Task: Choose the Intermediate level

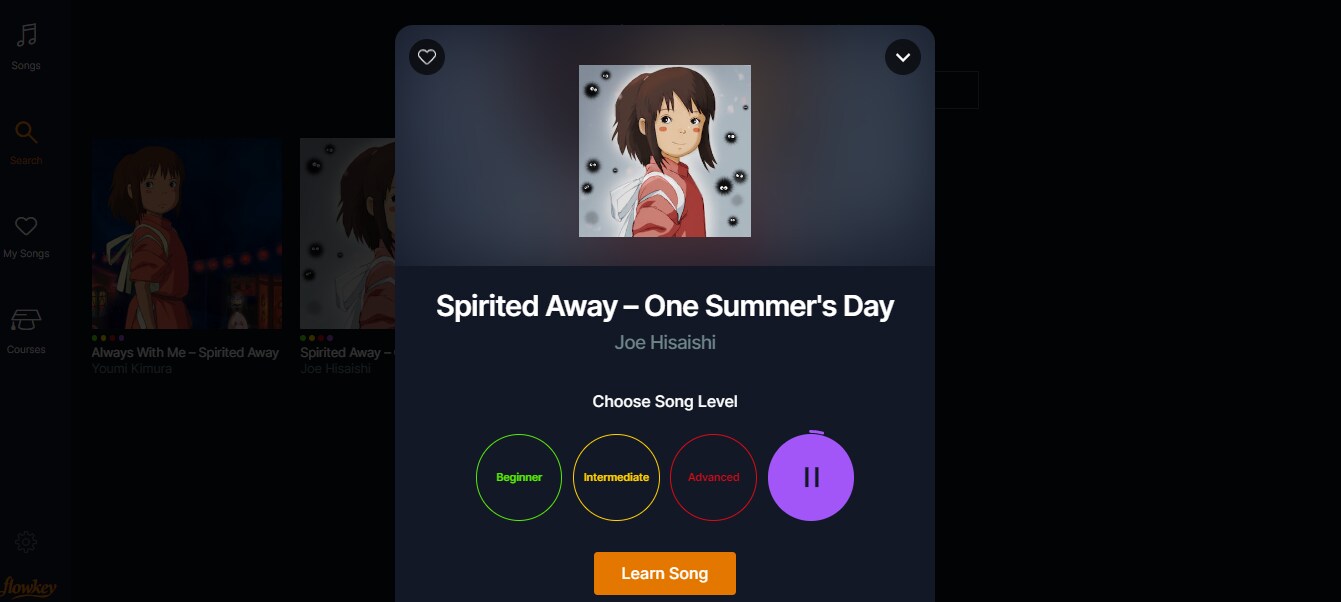Action: (x=616, y=477)
